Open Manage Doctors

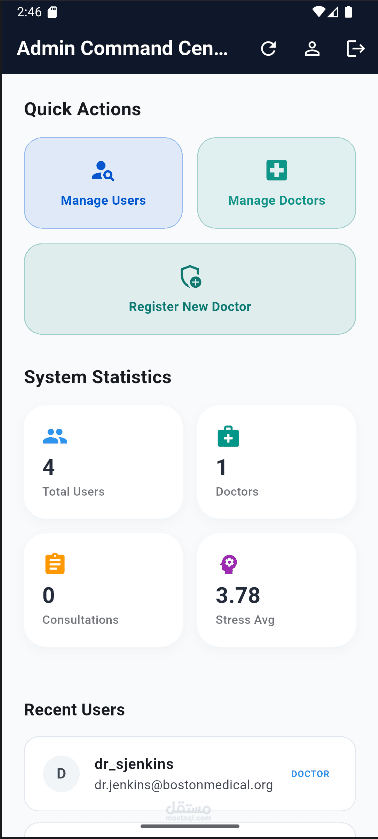coord(276,183)
